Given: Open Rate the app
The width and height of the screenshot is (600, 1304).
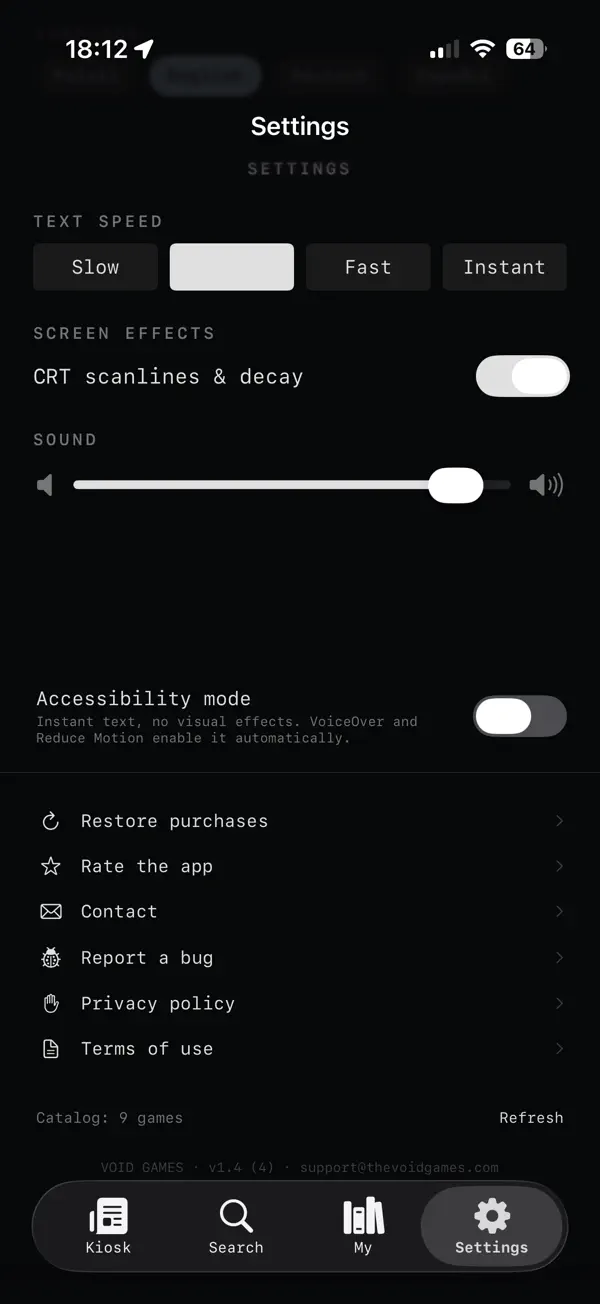Looking at the screenshot, I should pos(300,866).
